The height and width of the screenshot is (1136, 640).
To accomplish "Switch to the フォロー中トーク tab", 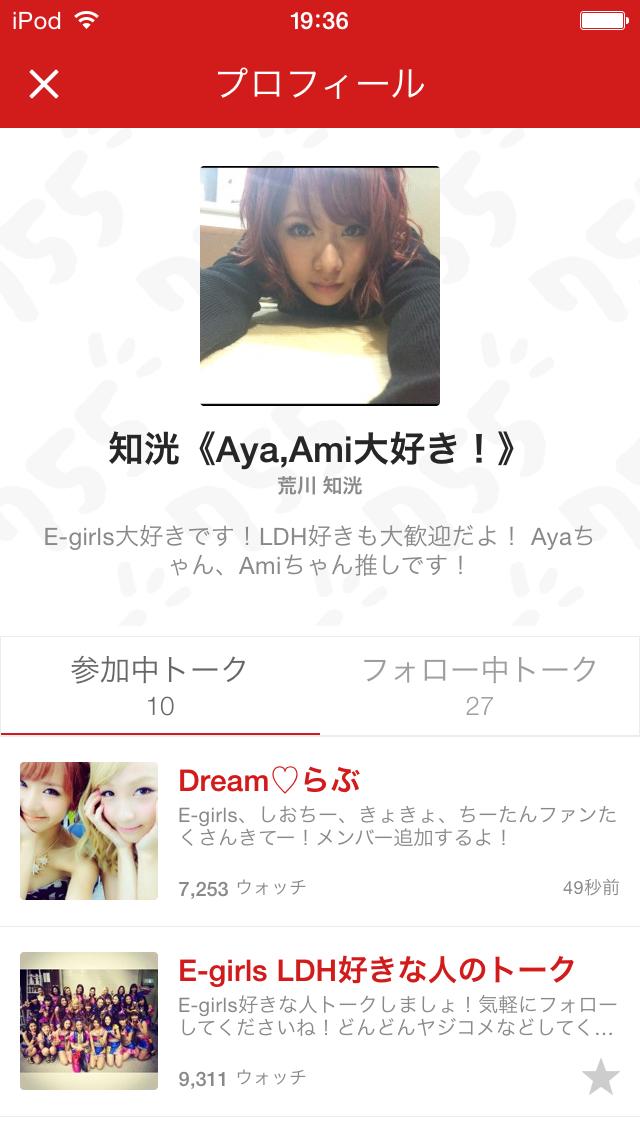I will point(479,686).
